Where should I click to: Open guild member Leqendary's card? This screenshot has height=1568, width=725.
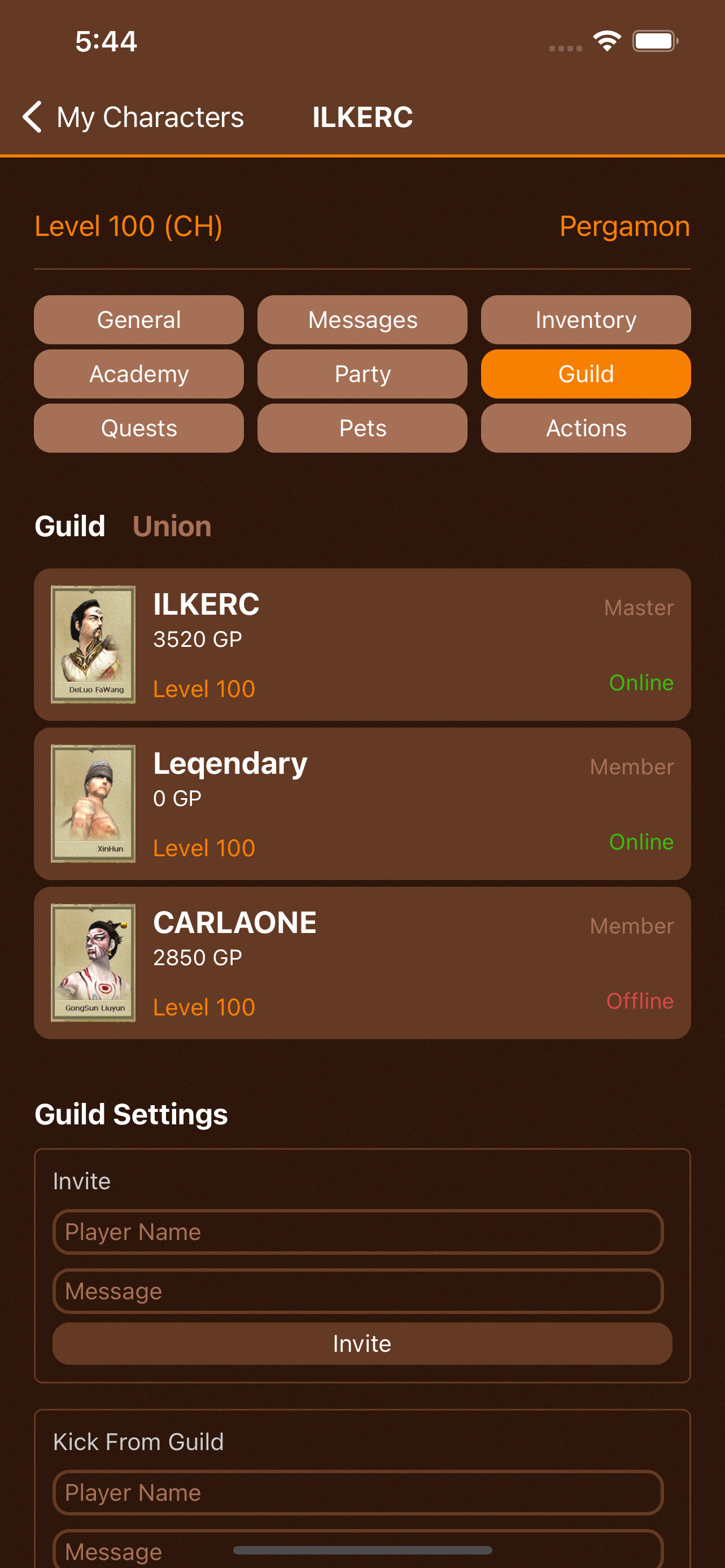click(362, 804)
